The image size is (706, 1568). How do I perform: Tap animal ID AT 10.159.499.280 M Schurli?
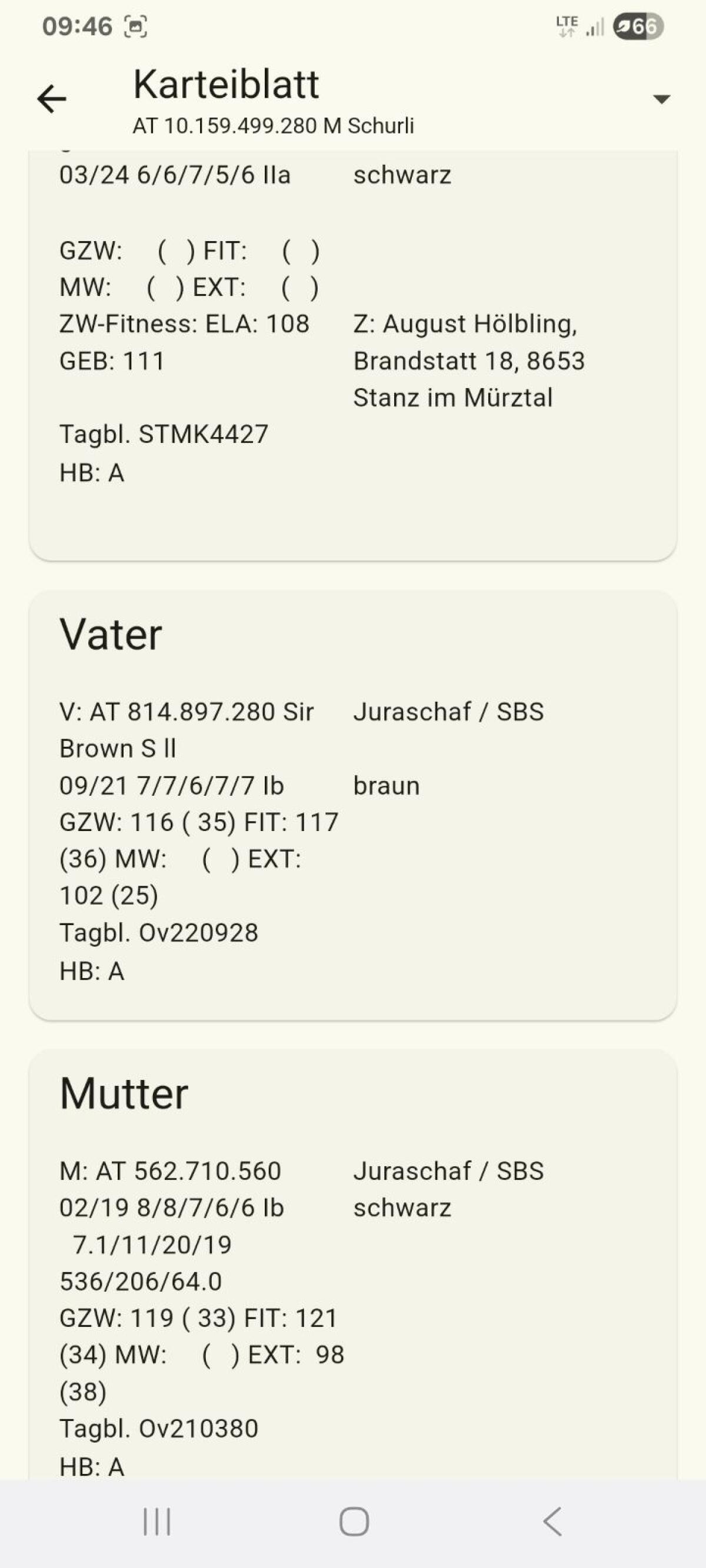273,126
